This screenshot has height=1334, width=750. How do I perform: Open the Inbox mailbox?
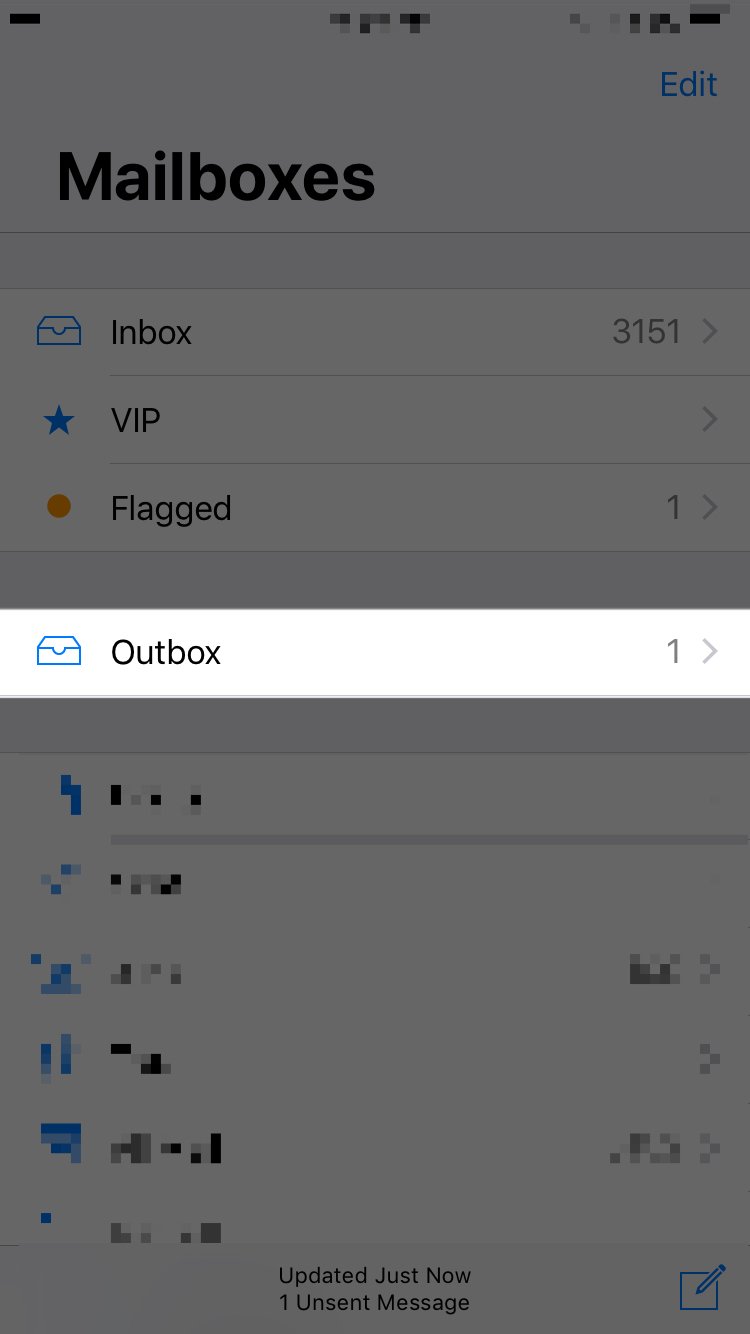375,332
